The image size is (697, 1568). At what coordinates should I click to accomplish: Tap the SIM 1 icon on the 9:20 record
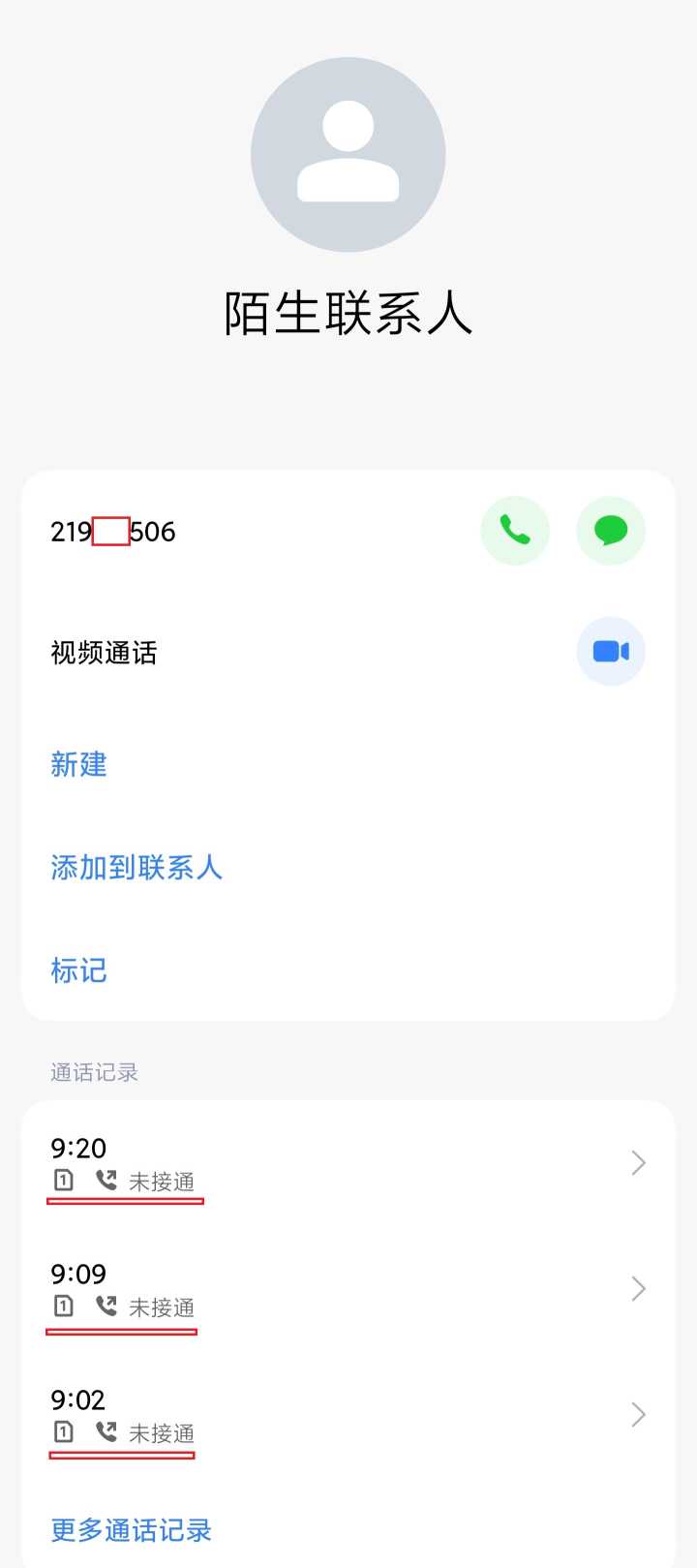[64, 1181]
